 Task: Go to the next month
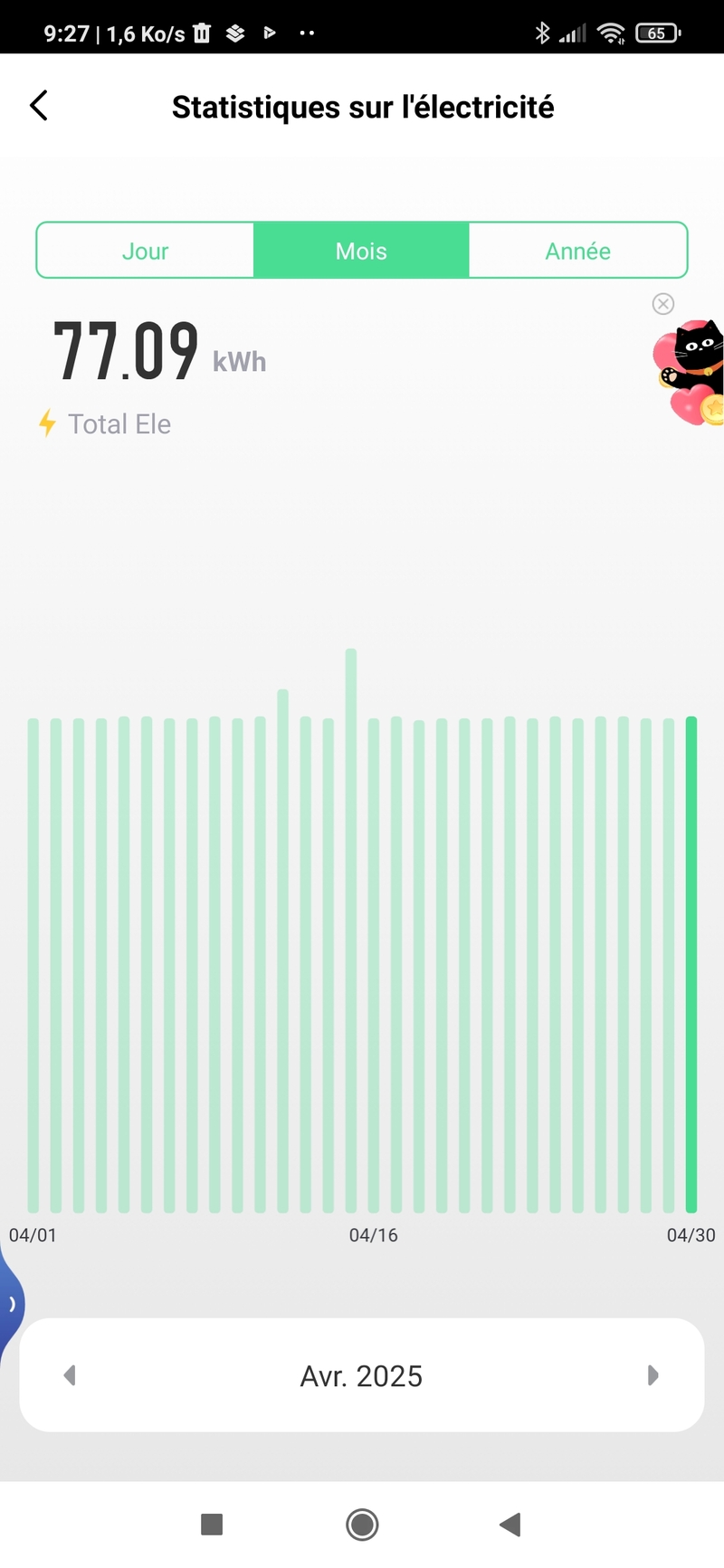tap(653, 1375)
